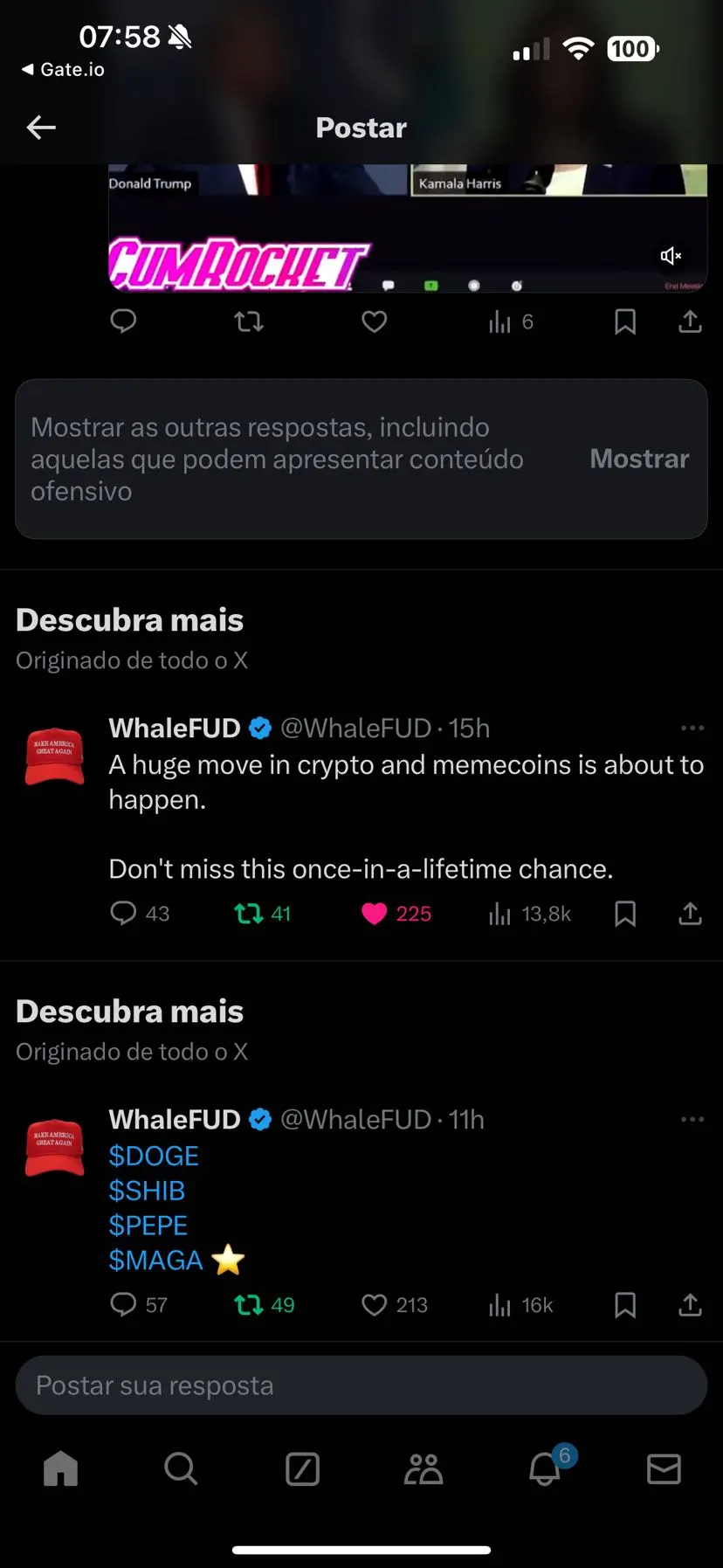Open the direct messages tab
Screen dimensions: 723x1568
pyautogui.click(x=664, y=1468)
